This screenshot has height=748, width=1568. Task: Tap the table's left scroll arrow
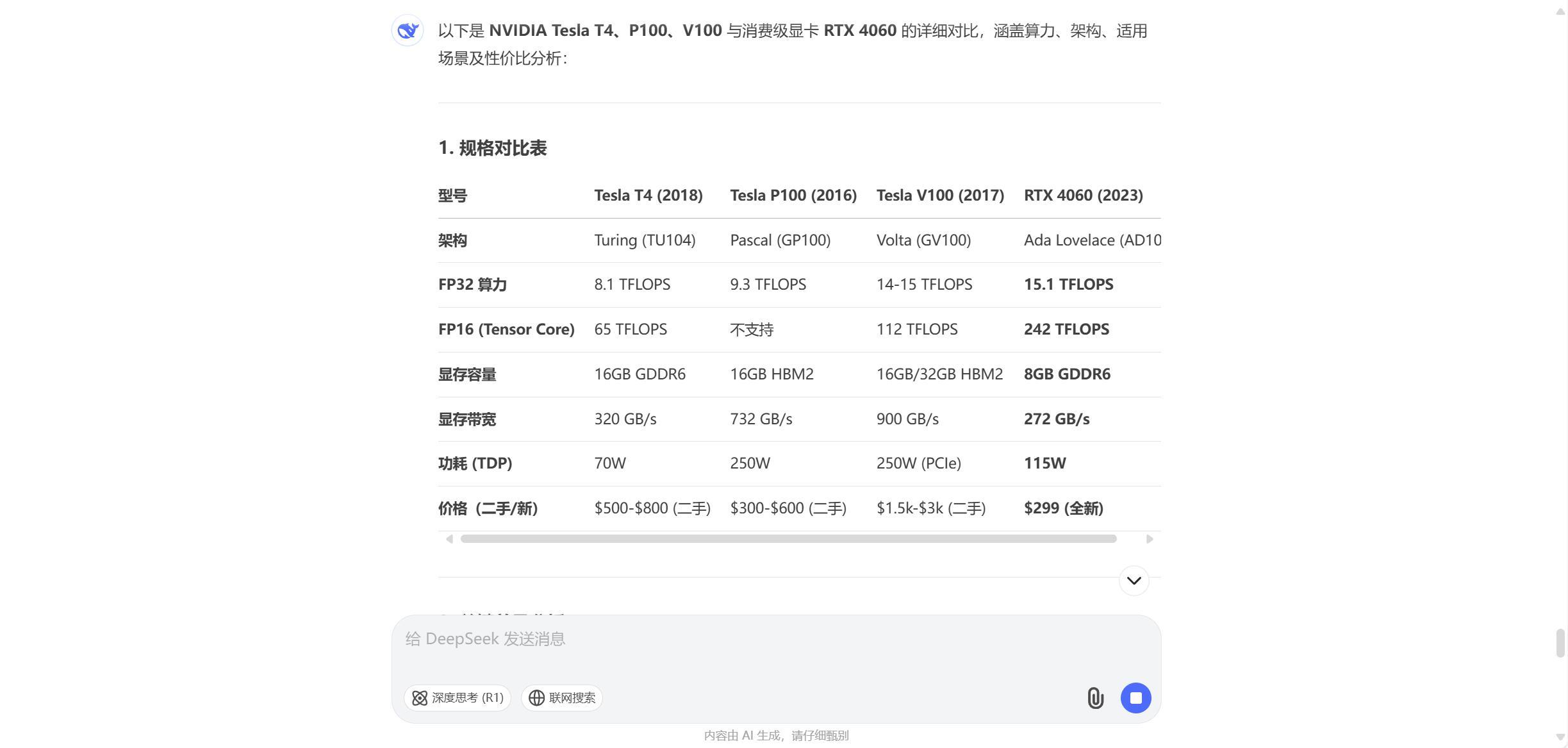click(x=449, y=539)
